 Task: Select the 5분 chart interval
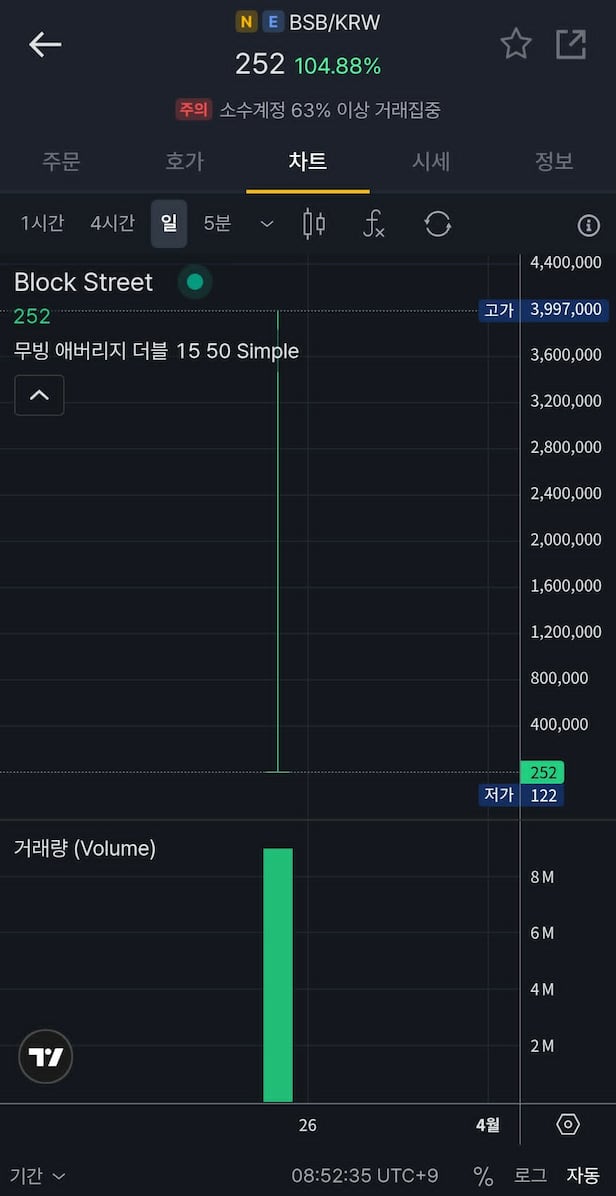point(217,223)
